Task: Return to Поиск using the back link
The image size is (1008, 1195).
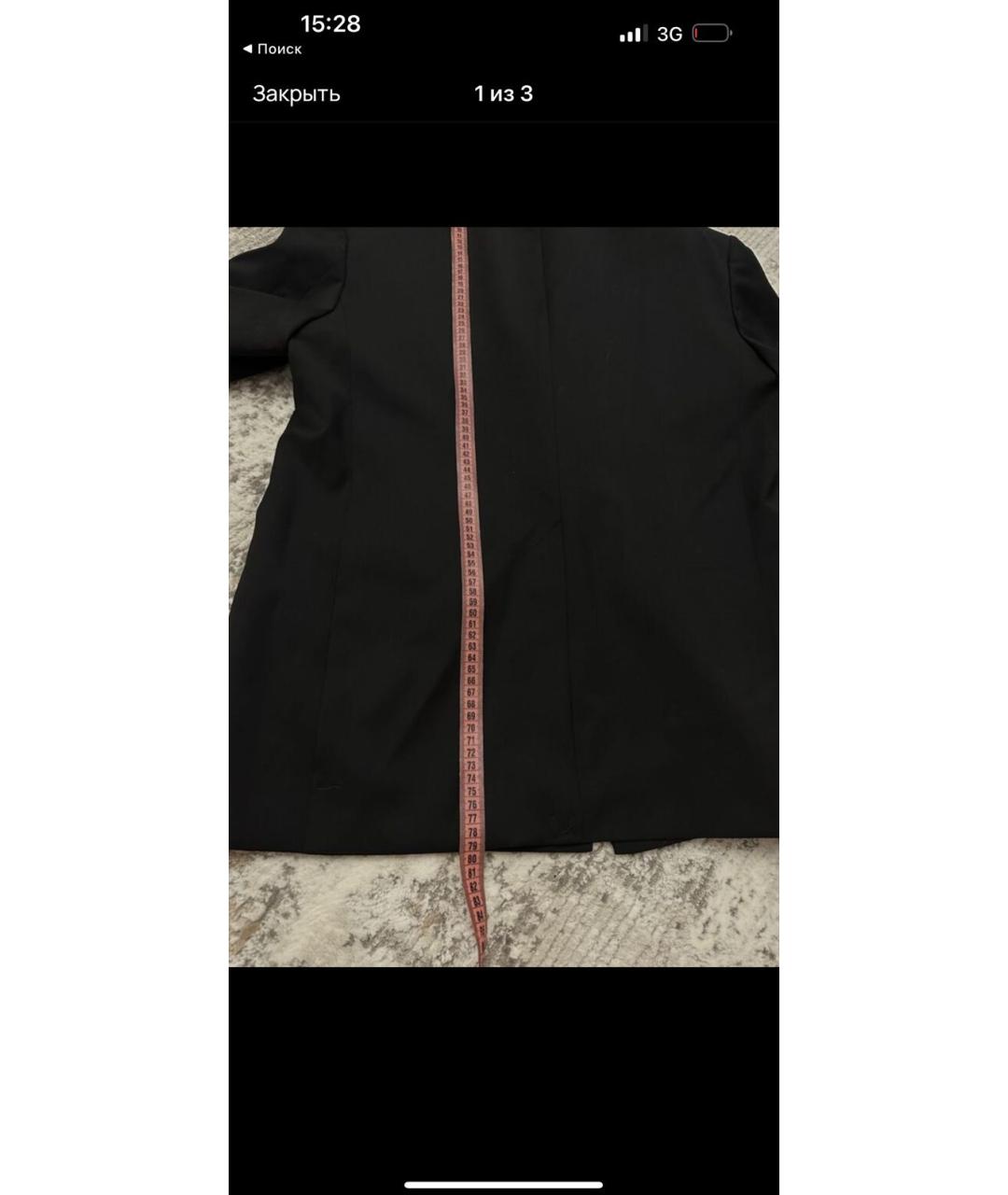Action: (272, 49)
